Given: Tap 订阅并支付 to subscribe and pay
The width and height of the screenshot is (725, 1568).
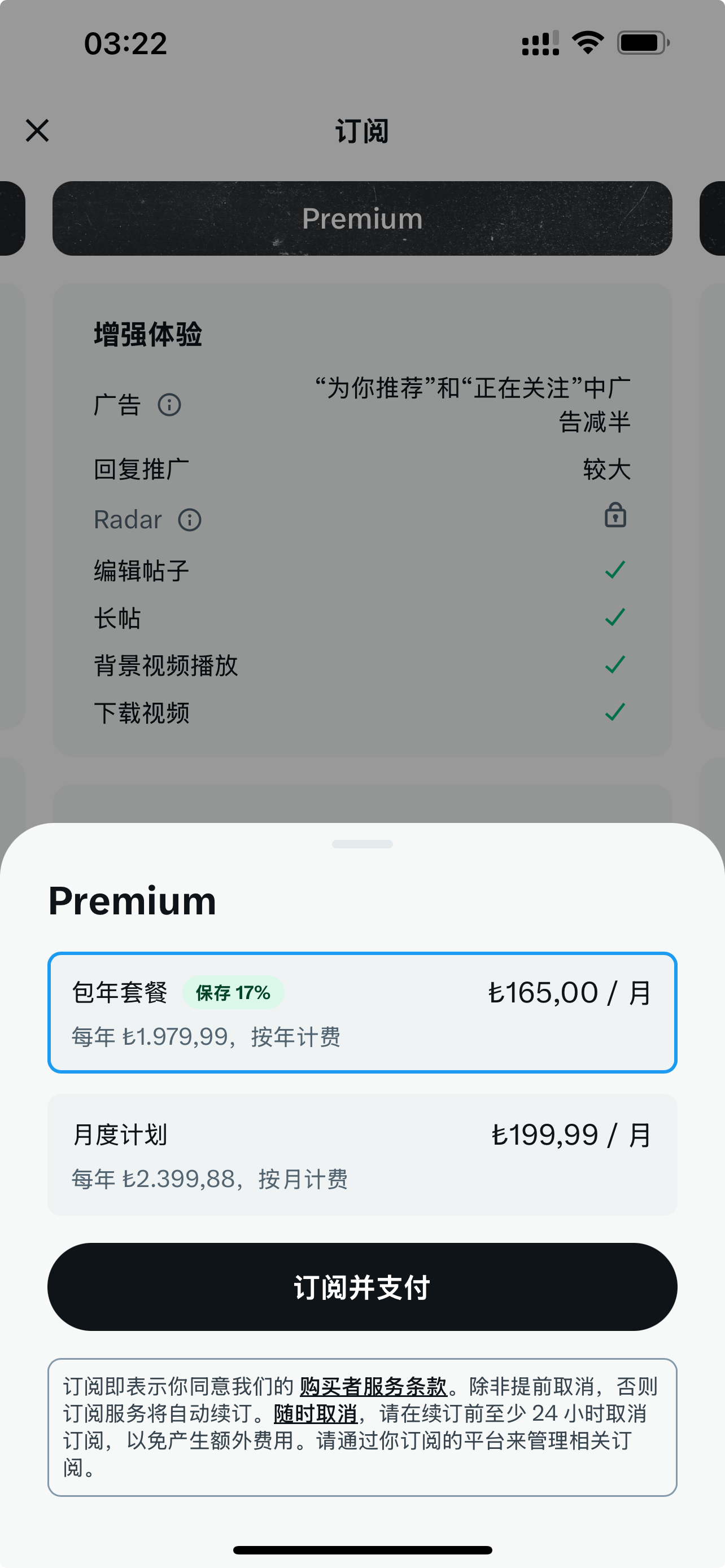Looking at the screenshot, I should pyautogui.click(x=362, y=1287).
